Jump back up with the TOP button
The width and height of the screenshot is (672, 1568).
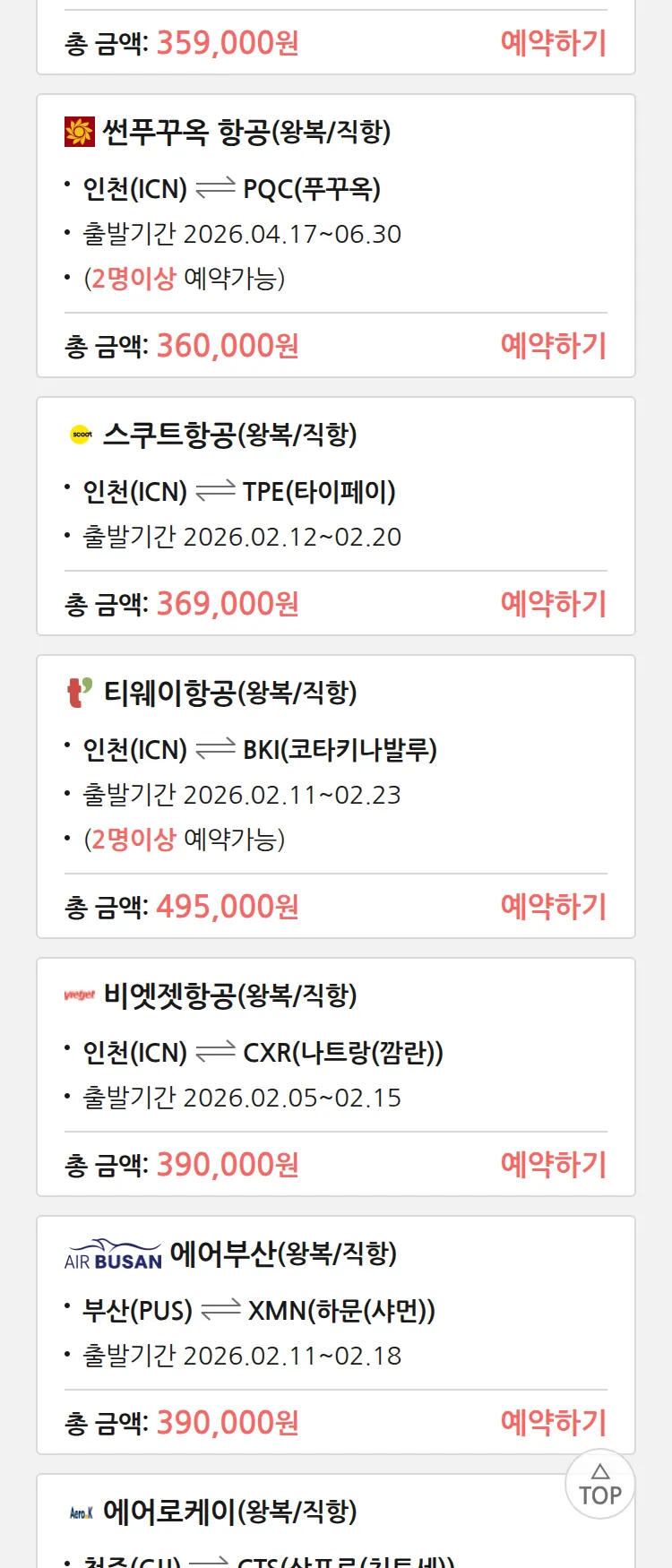599,1485
